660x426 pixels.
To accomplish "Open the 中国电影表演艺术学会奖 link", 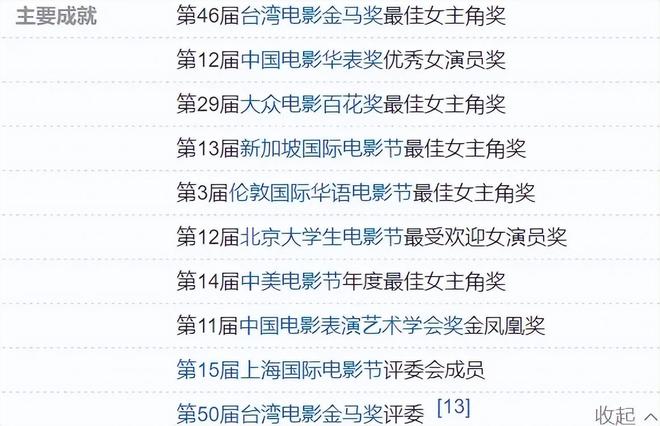I will click(352, 325).
